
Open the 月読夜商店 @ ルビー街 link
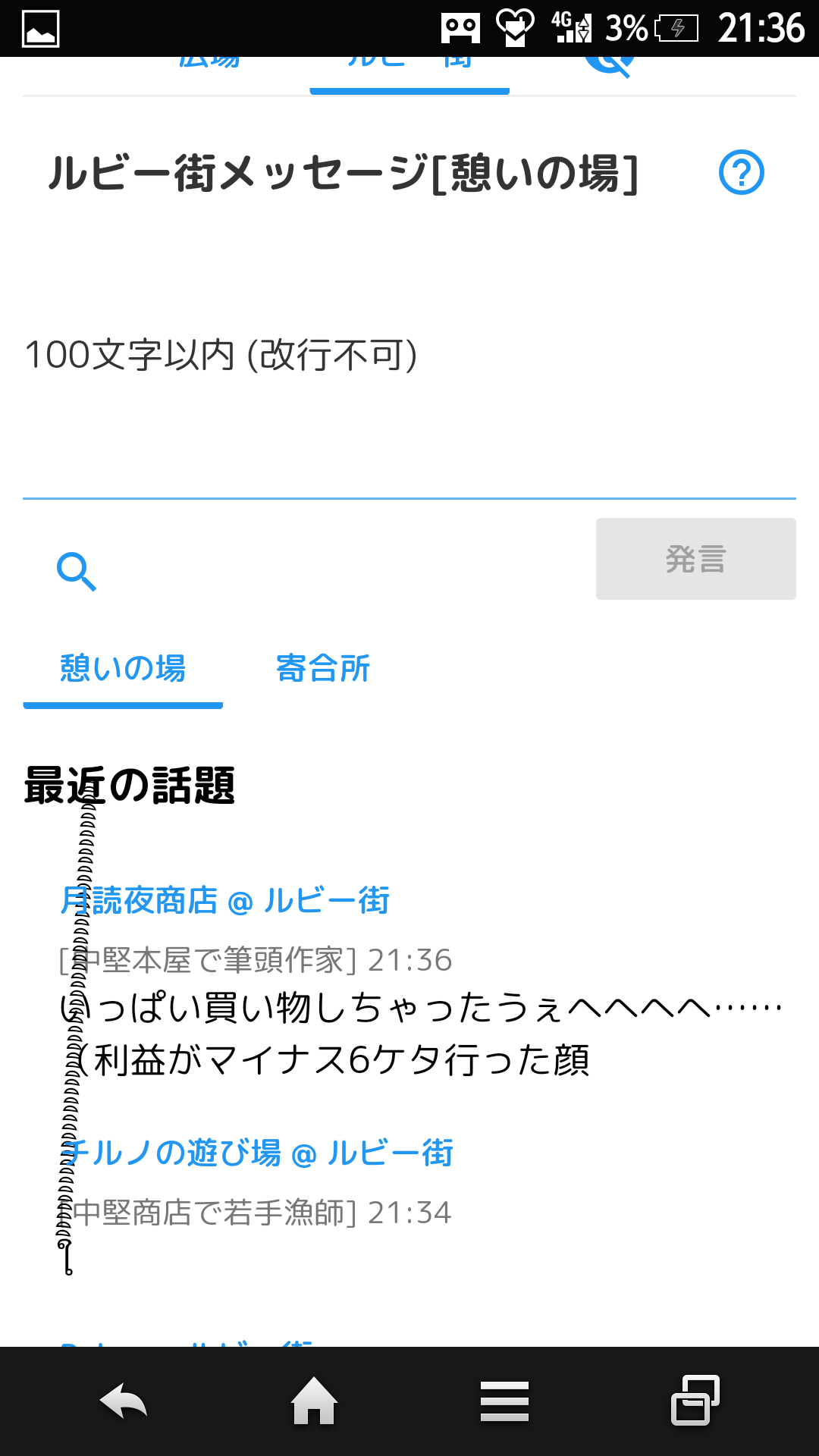tap(224, 901)
